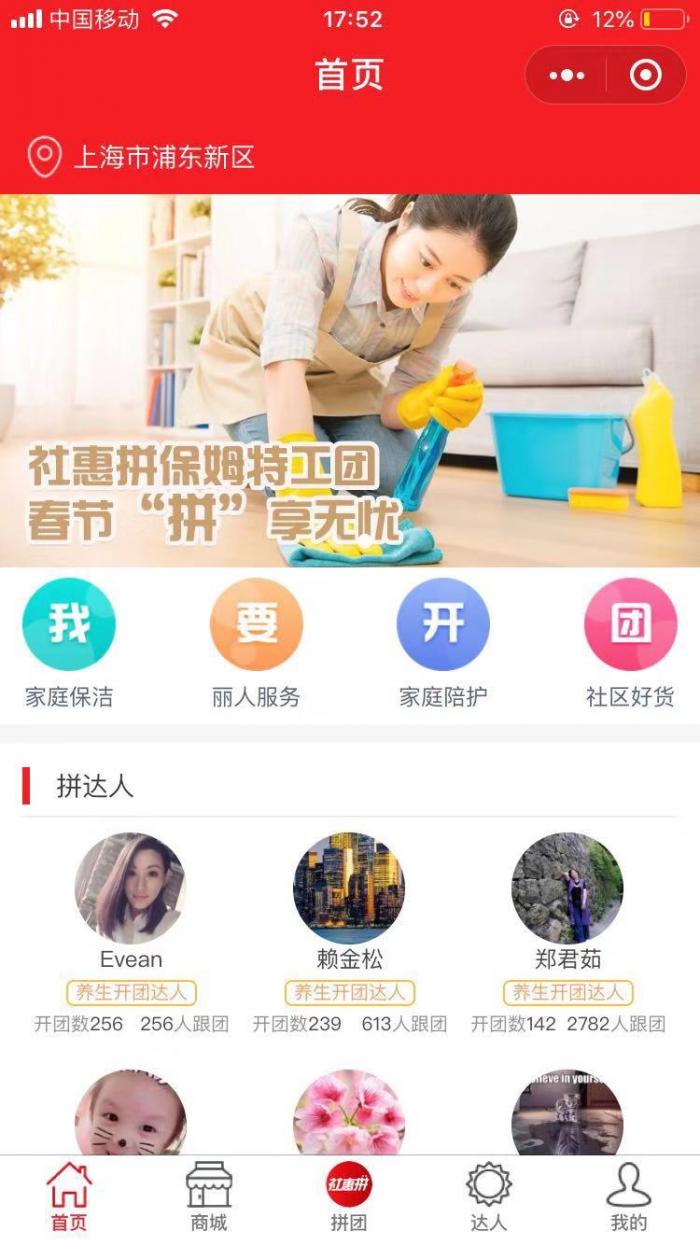Go to the 达人 tab
Screen dimensions: 700x1245
tap(489, 1197)
